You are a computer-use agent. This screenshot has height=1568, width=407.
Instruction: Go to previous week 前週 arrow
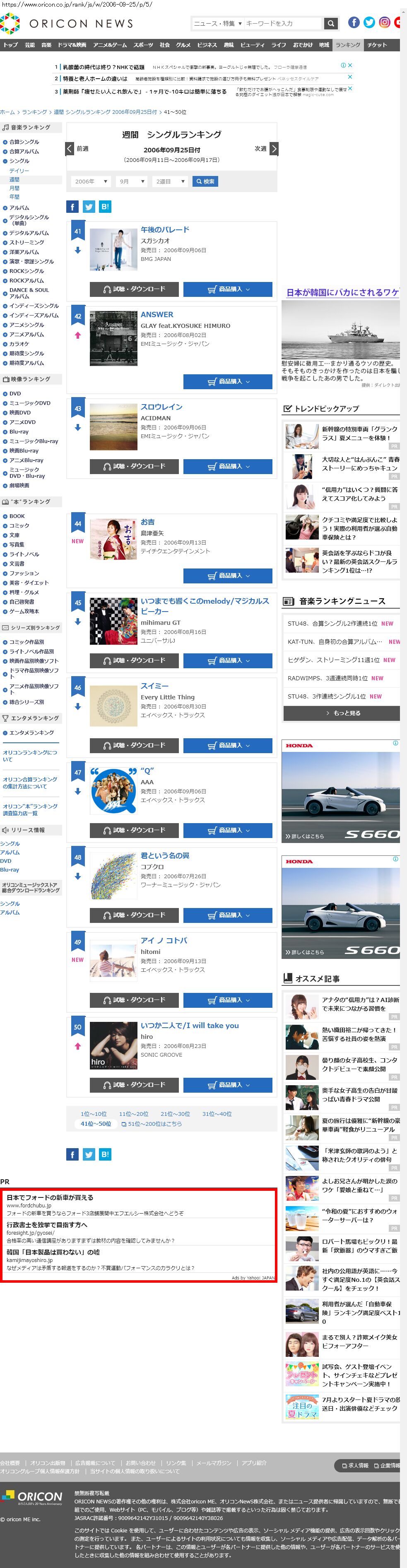tap(70, 149)
